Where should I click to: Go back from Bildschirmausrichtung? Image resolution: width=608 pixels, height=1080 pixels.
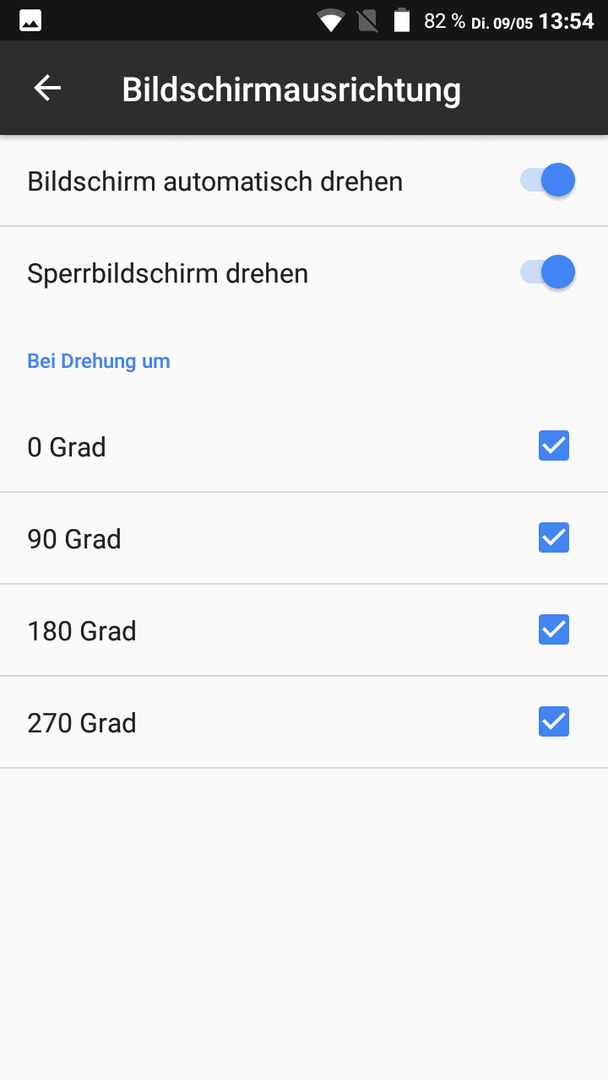pos(48,88)
